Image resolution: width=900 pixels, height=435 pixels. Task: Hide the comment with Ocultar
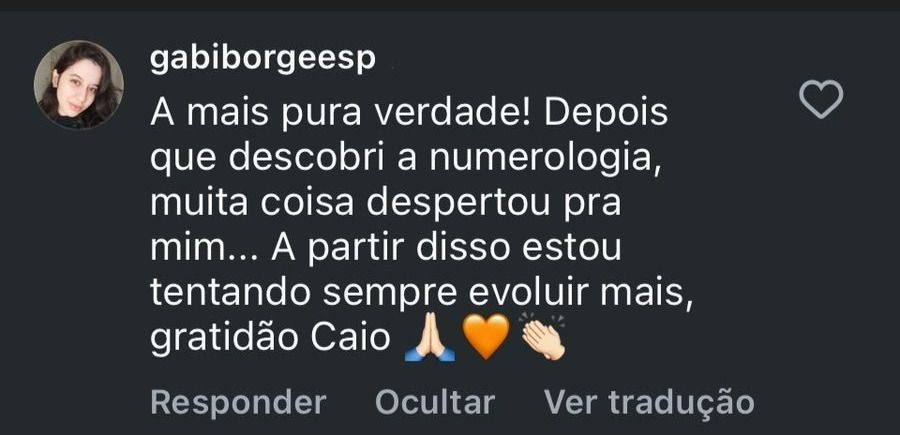(x=435, y=402)
